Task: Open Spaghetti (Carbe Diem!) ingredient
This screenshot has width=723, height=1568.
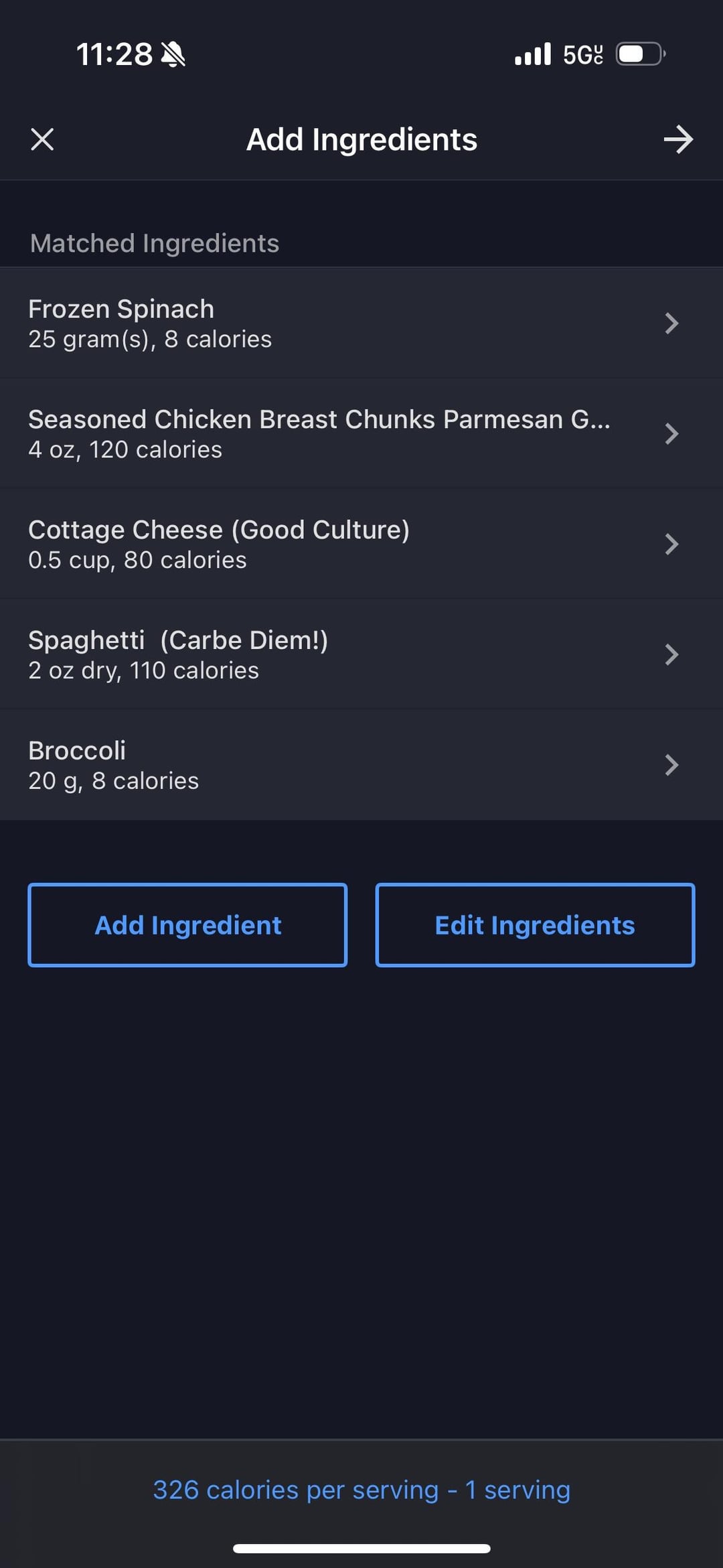Action: (361, 654)
